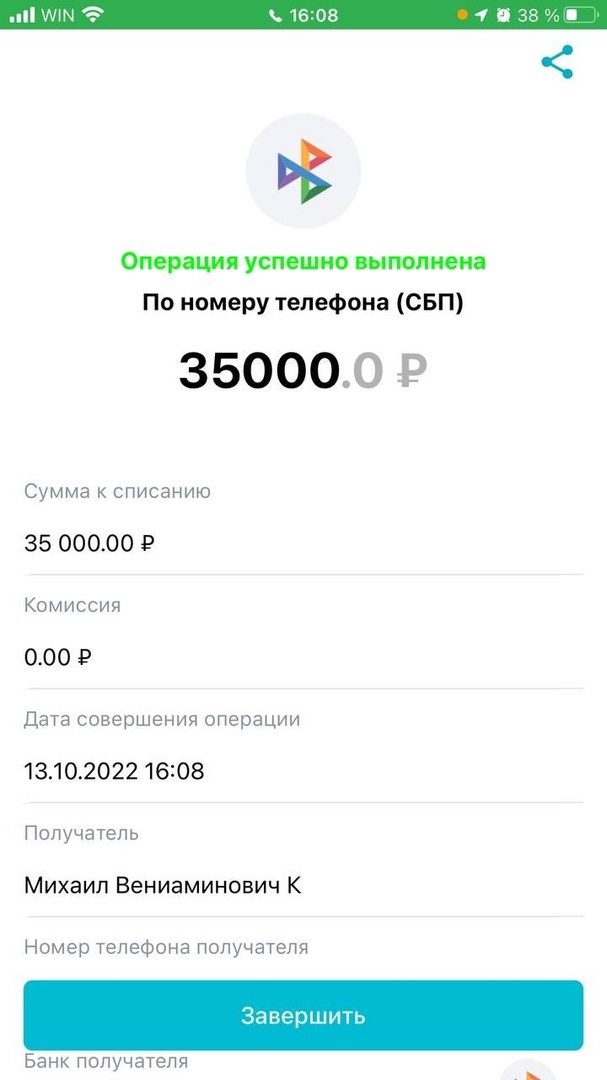Share the transfer receipt
The image size is (607, 1080).
557,63
